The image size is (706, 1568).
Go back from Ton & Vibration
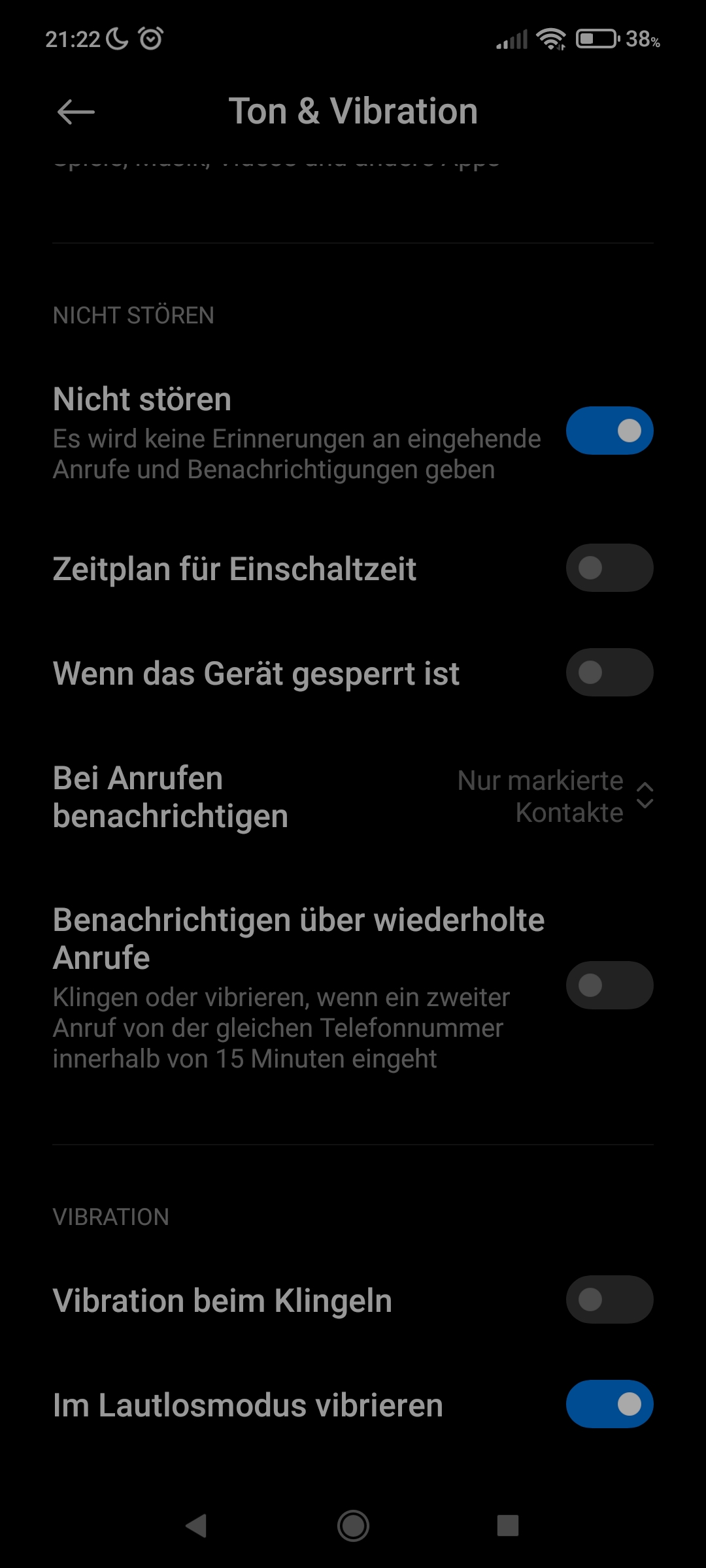(76, 112)
